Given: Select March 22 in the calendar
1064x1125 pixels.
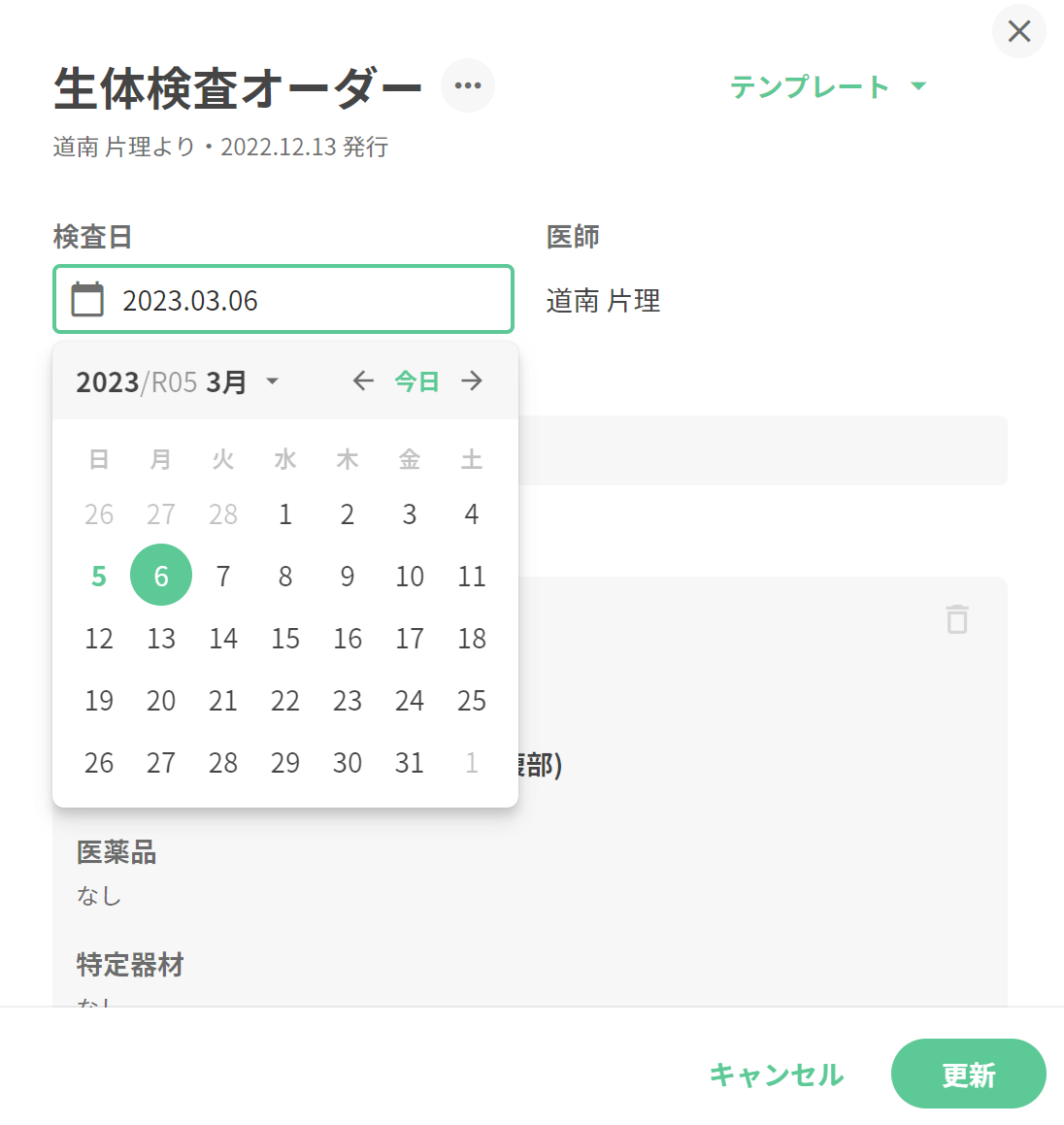Looking at the screenshot, I should click(285, 701).
